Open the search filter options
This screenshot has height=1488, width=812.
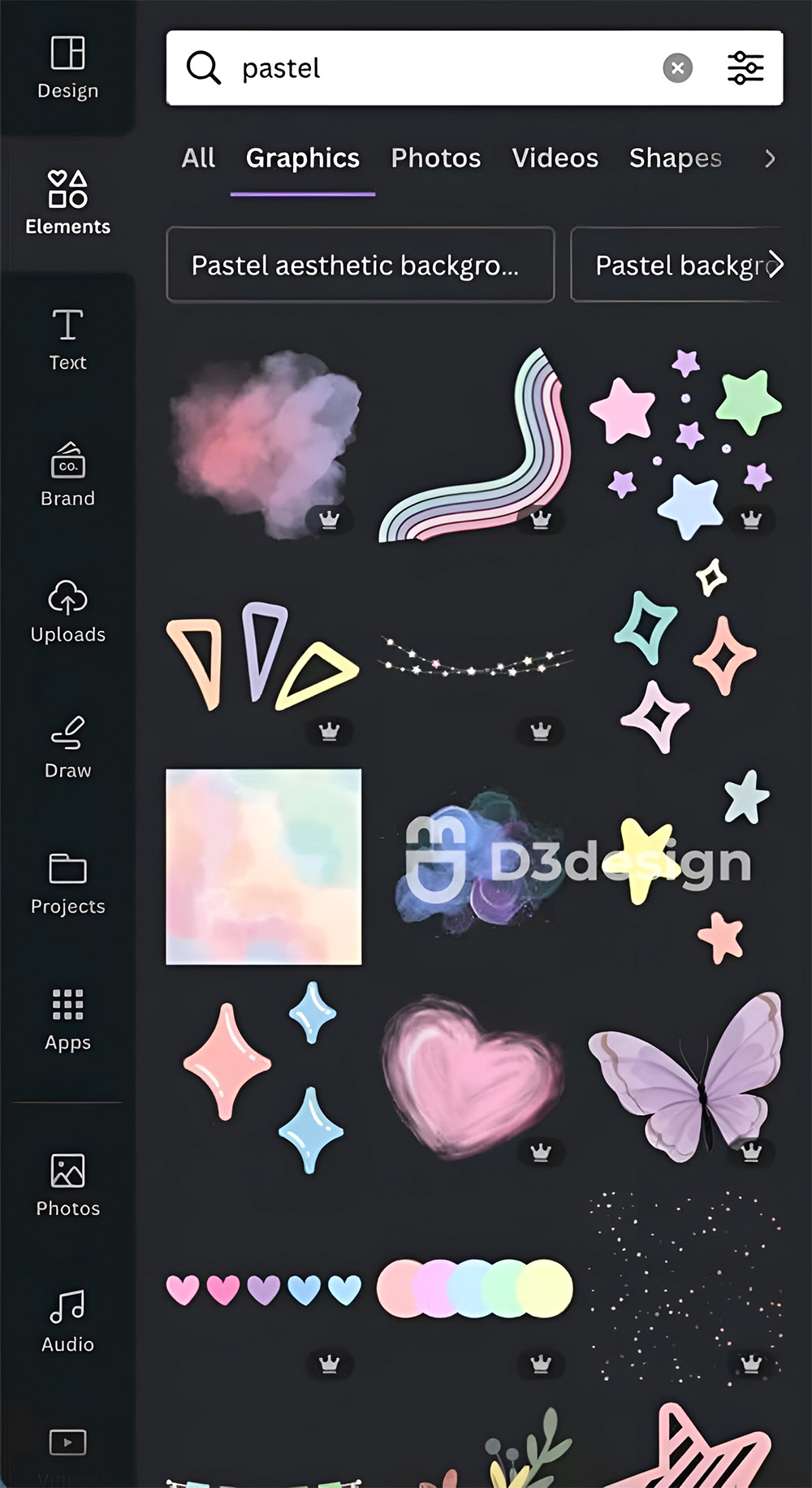pos(745,68)
